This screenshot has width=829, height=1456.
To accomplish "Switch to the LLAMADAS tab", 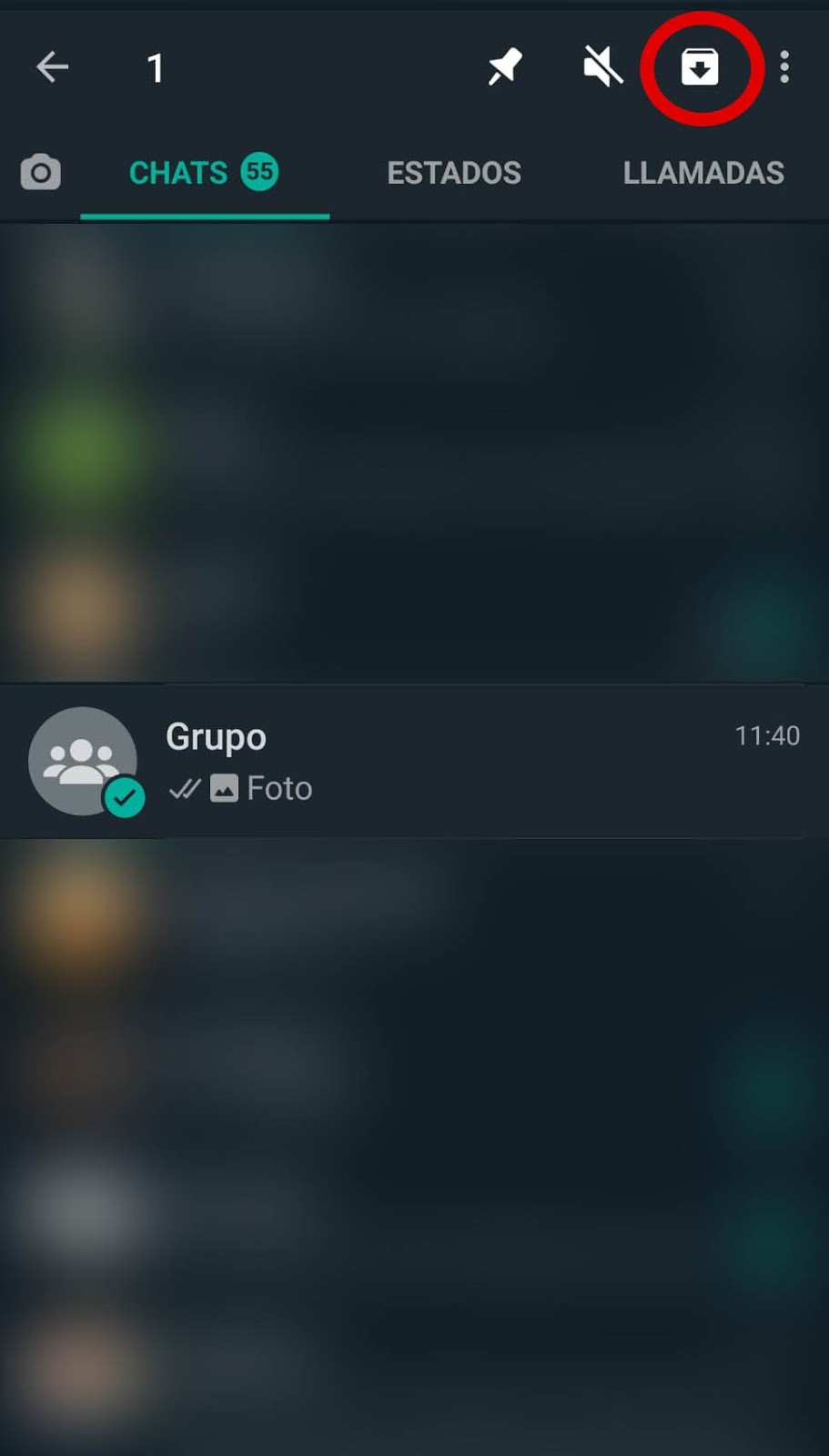I will (703, 172).
